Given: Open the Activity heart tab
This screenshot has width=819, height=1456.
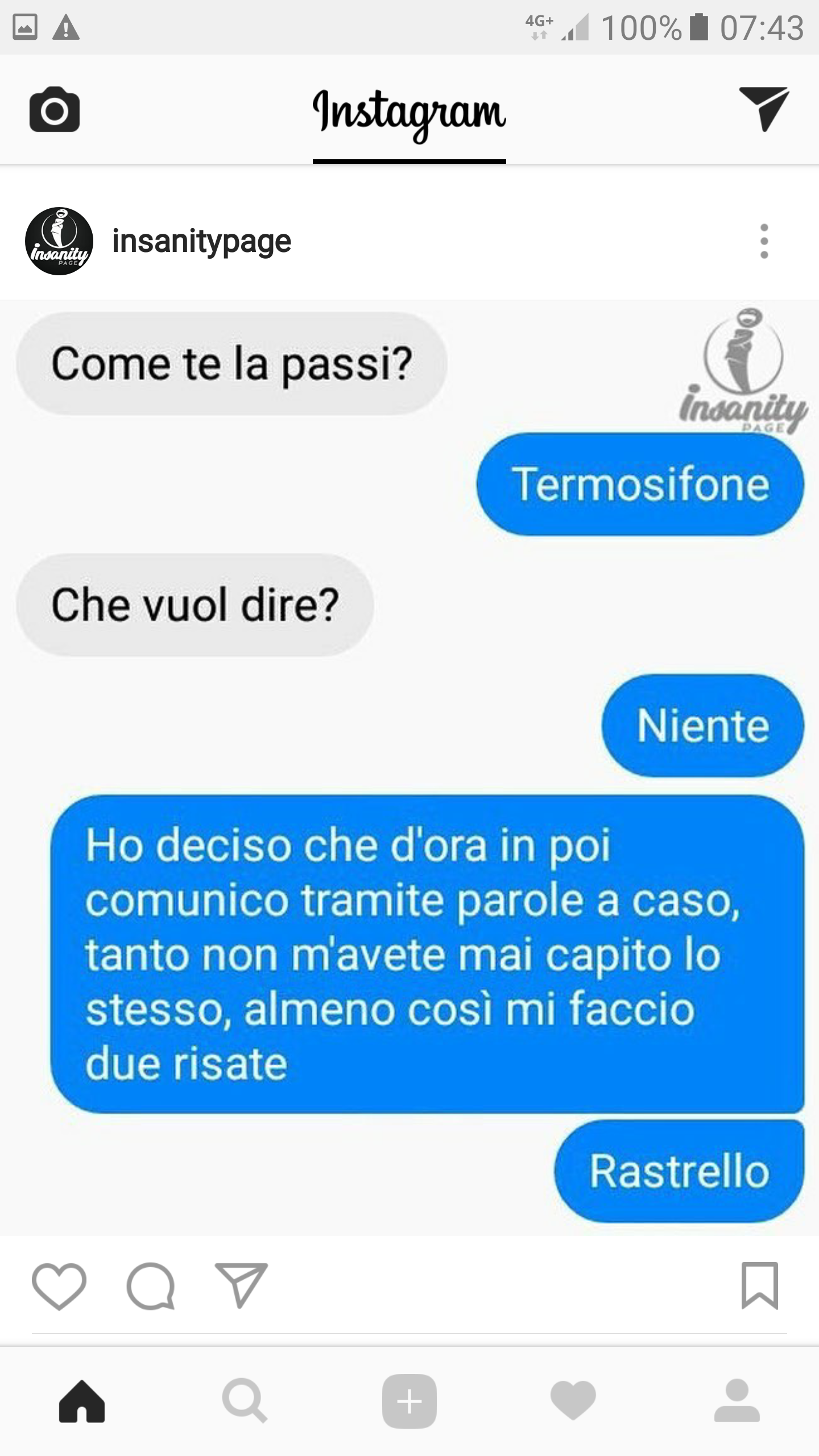Looking at the screenshot, I should coord(573,1401).
